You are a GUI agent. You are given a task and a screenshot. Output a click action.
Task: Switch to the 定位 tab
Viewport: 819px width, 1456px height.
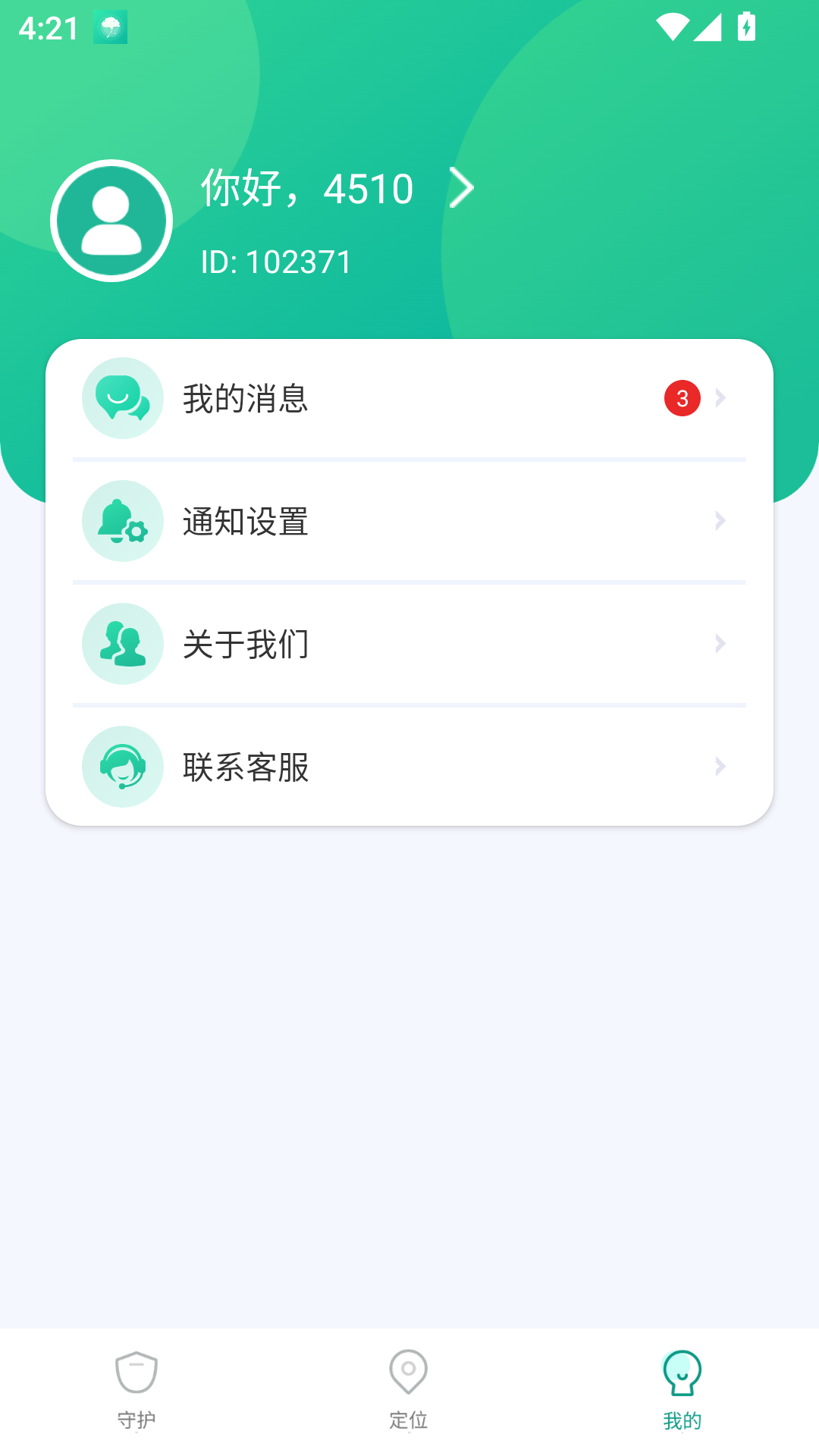point(409,1389)
